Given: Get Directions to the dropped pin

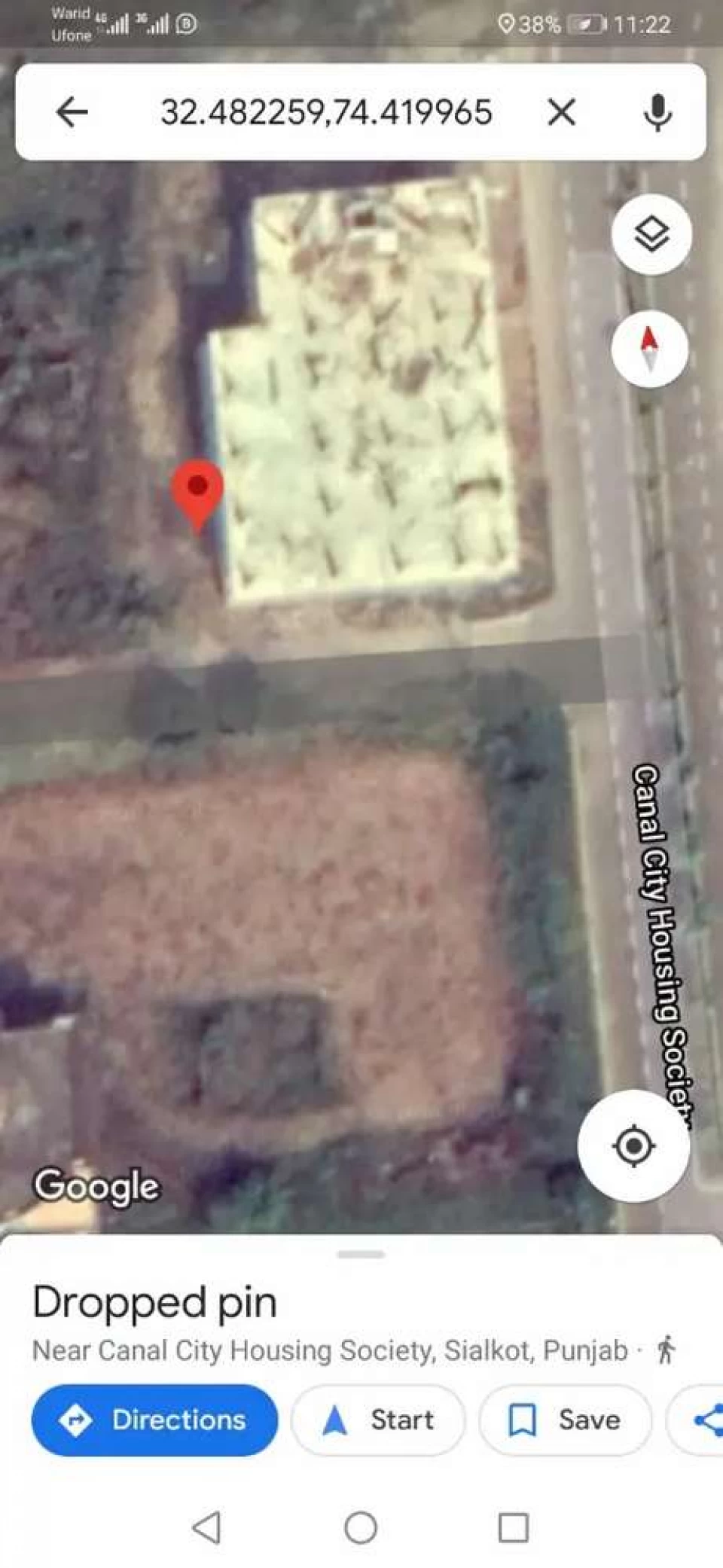Looking at the screenshot, I should click(154, 1420).
